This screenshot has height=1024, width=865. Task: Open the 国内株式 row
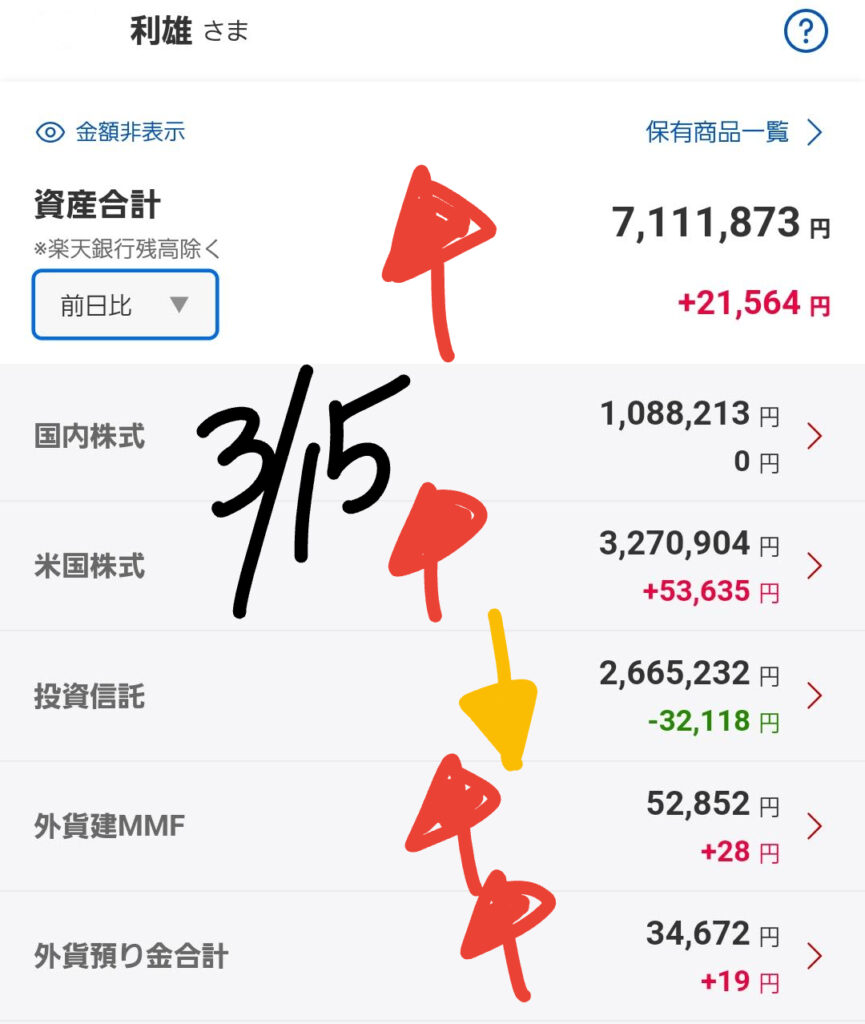point(430,437)
